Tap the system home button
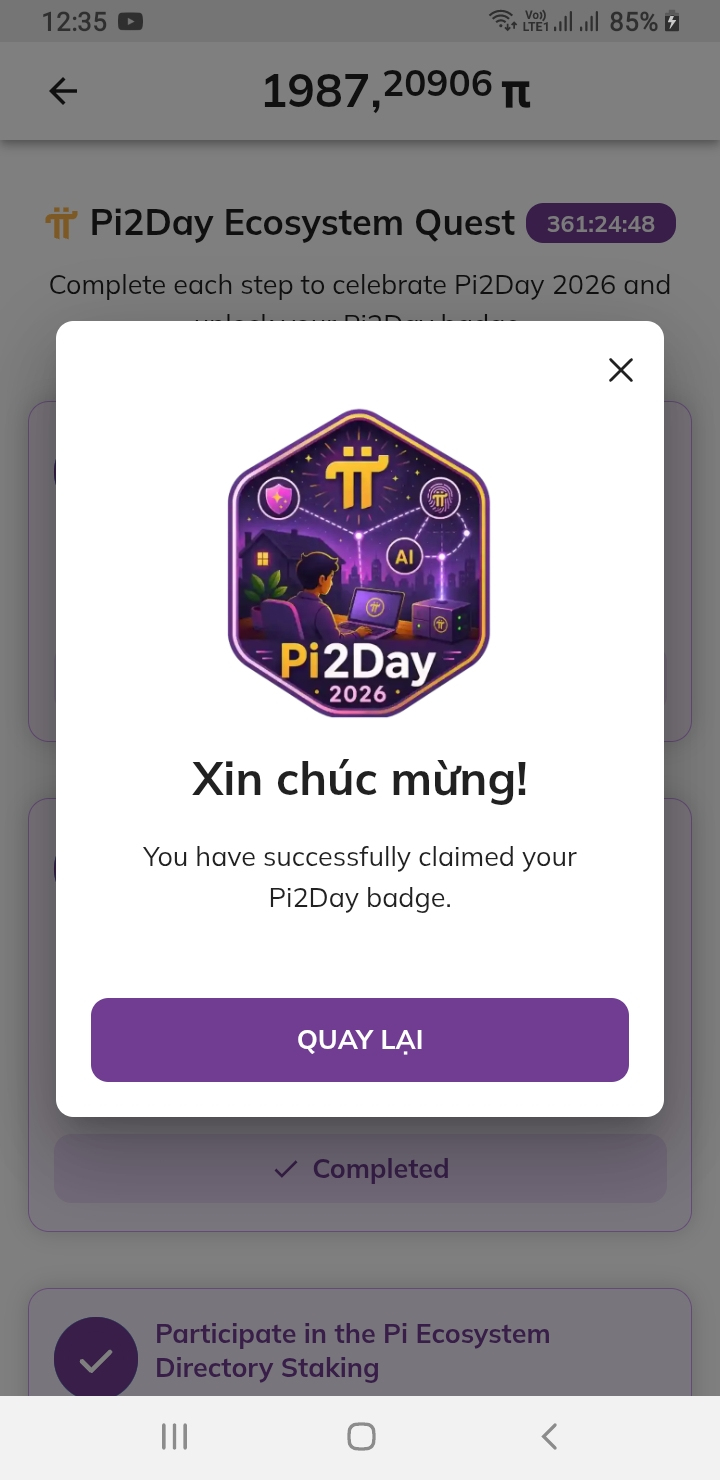Screen dimensions: 720x1480 point(361,1437)
